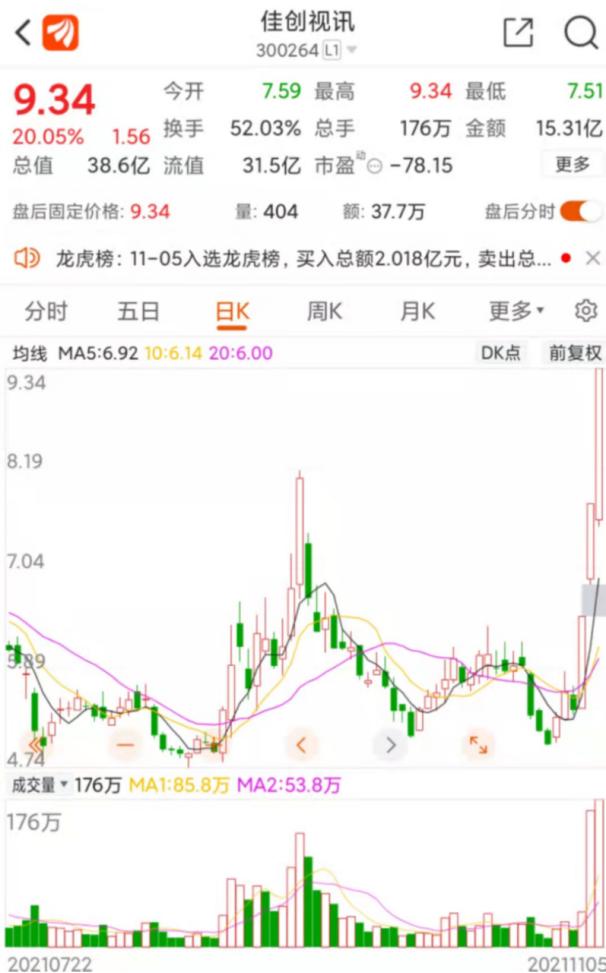This screenshot has width=606, height=973.
Task: Select the 日K chart tab
Action: [x=232, y=311]
